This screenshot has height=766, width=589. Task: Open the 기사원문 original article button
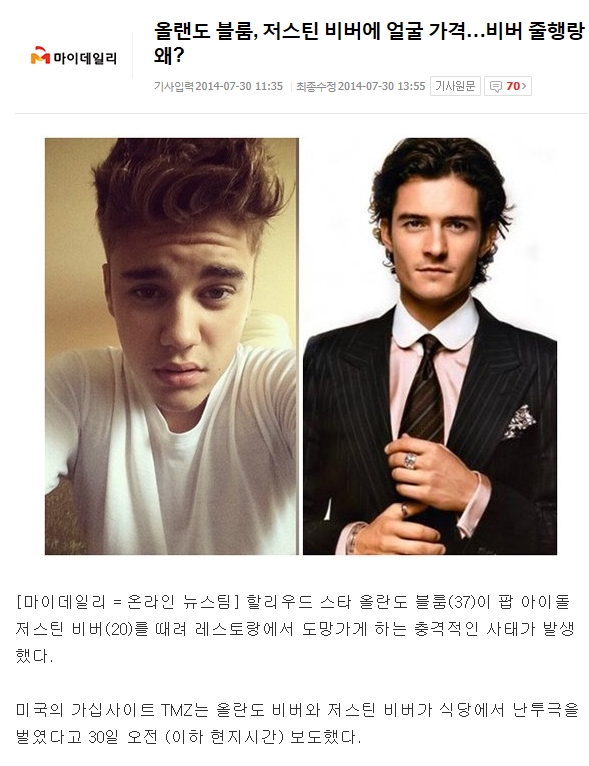[455, 86]
